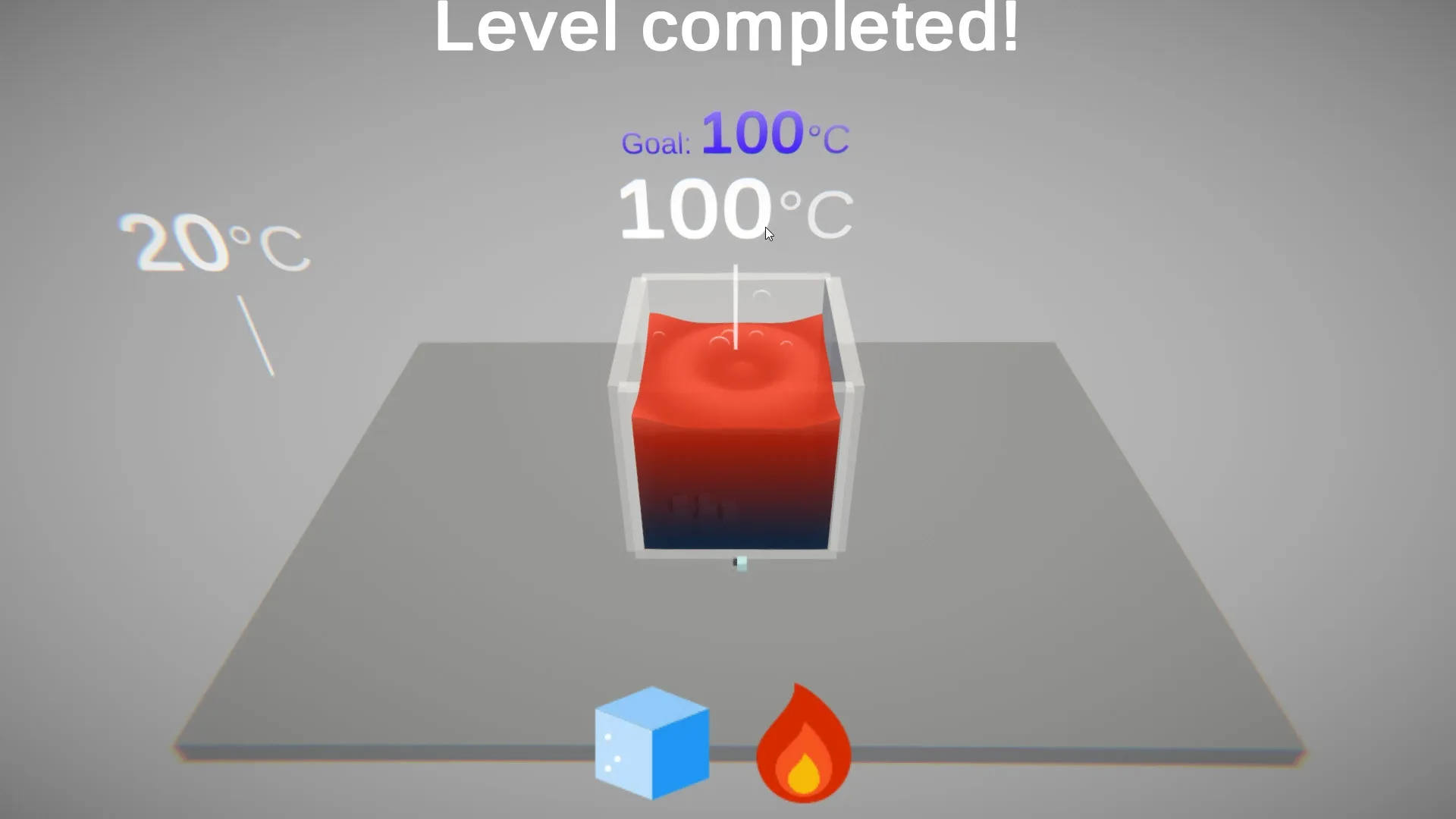Tap the ice cube cooling button
Image resolution: width=1456 pixels, height=819 pixels.
[652, 743]
